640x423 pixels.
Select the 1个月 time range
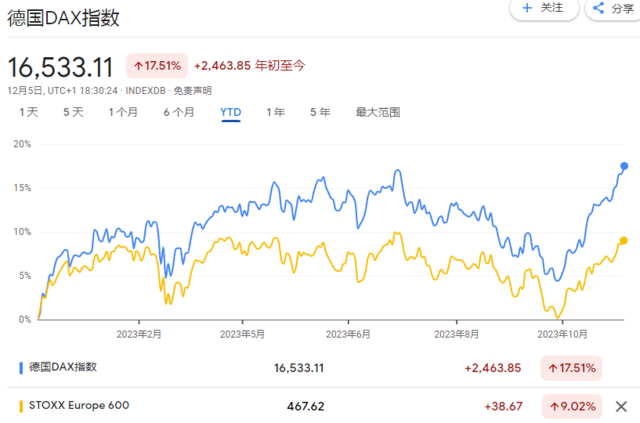(x=123, y=112)
